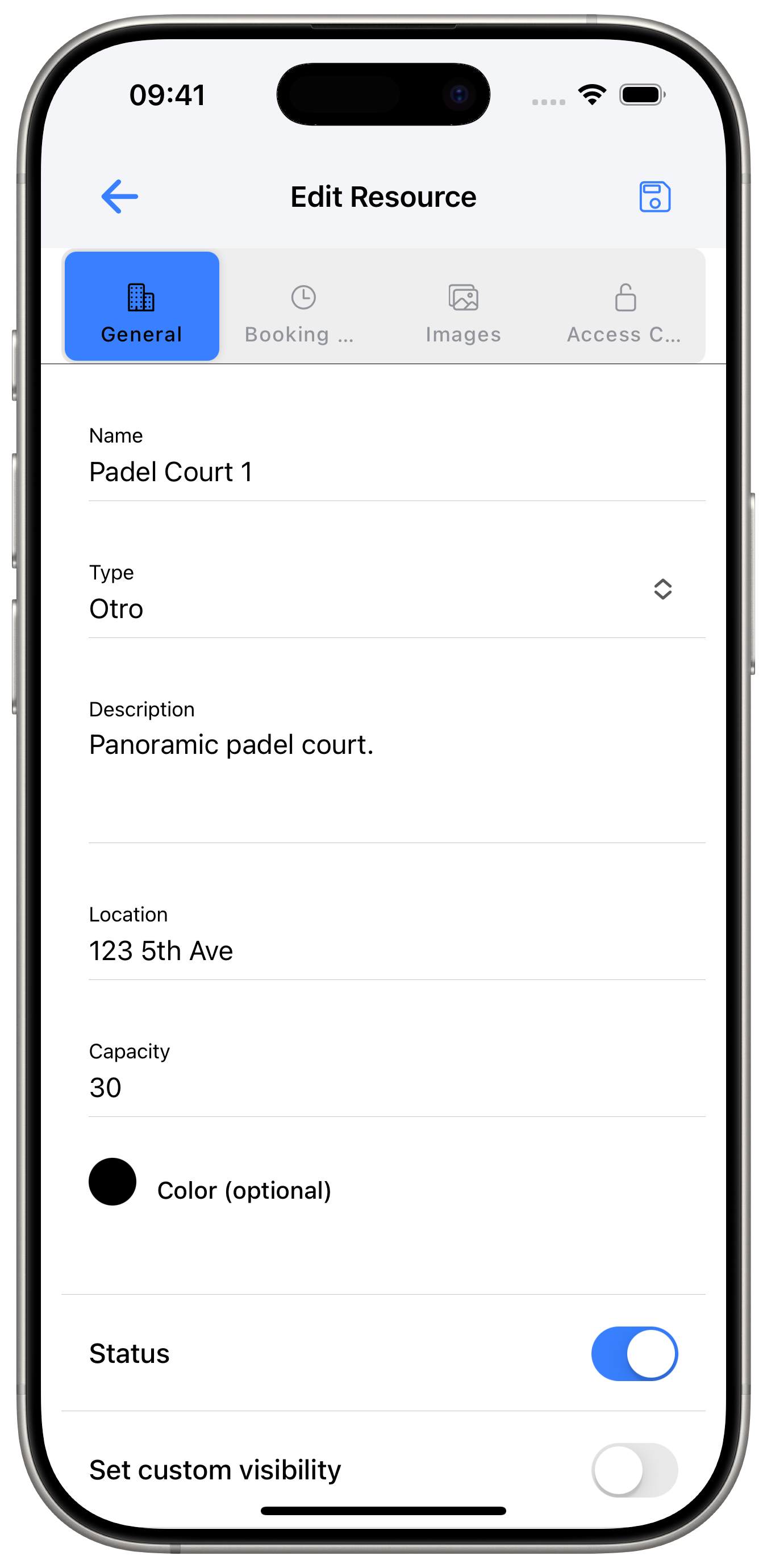Screen dimensions: 767x1568
Task: Open the Images tab
Action: pyautogui.click(x=463, y=306)
